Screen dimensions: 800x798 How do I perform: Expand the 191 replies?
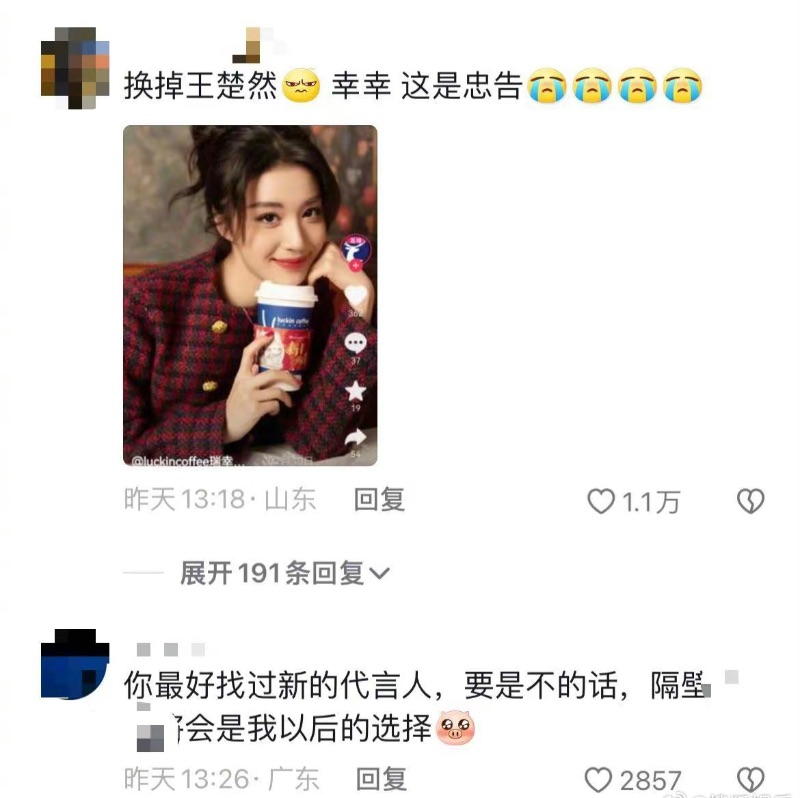285,573
